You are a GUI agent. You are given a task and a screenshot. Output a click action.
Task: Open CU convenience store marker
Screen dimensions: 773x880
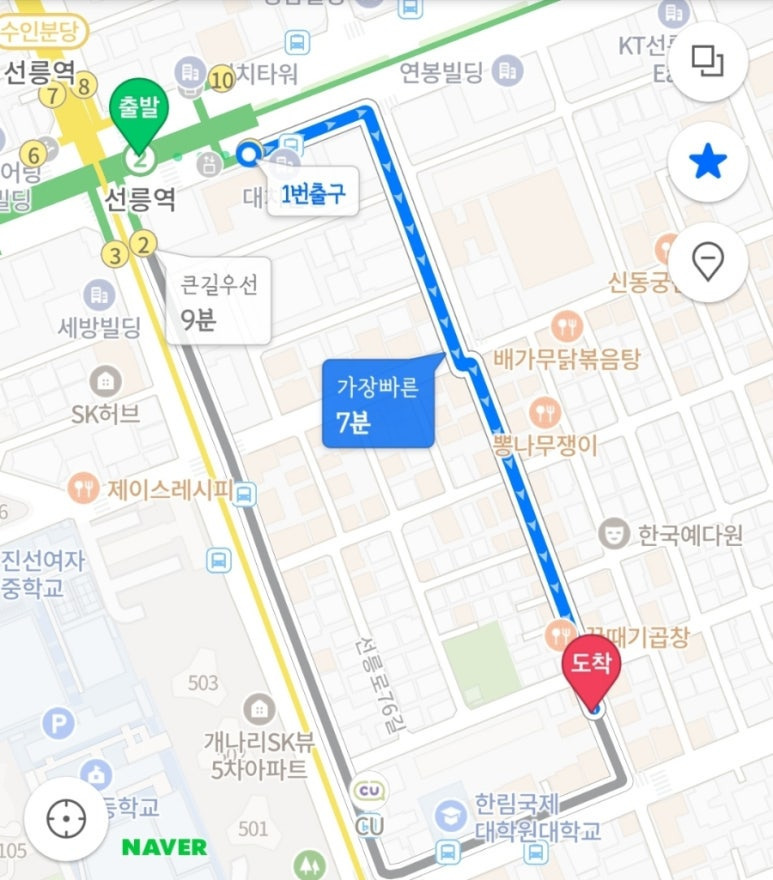369,795
